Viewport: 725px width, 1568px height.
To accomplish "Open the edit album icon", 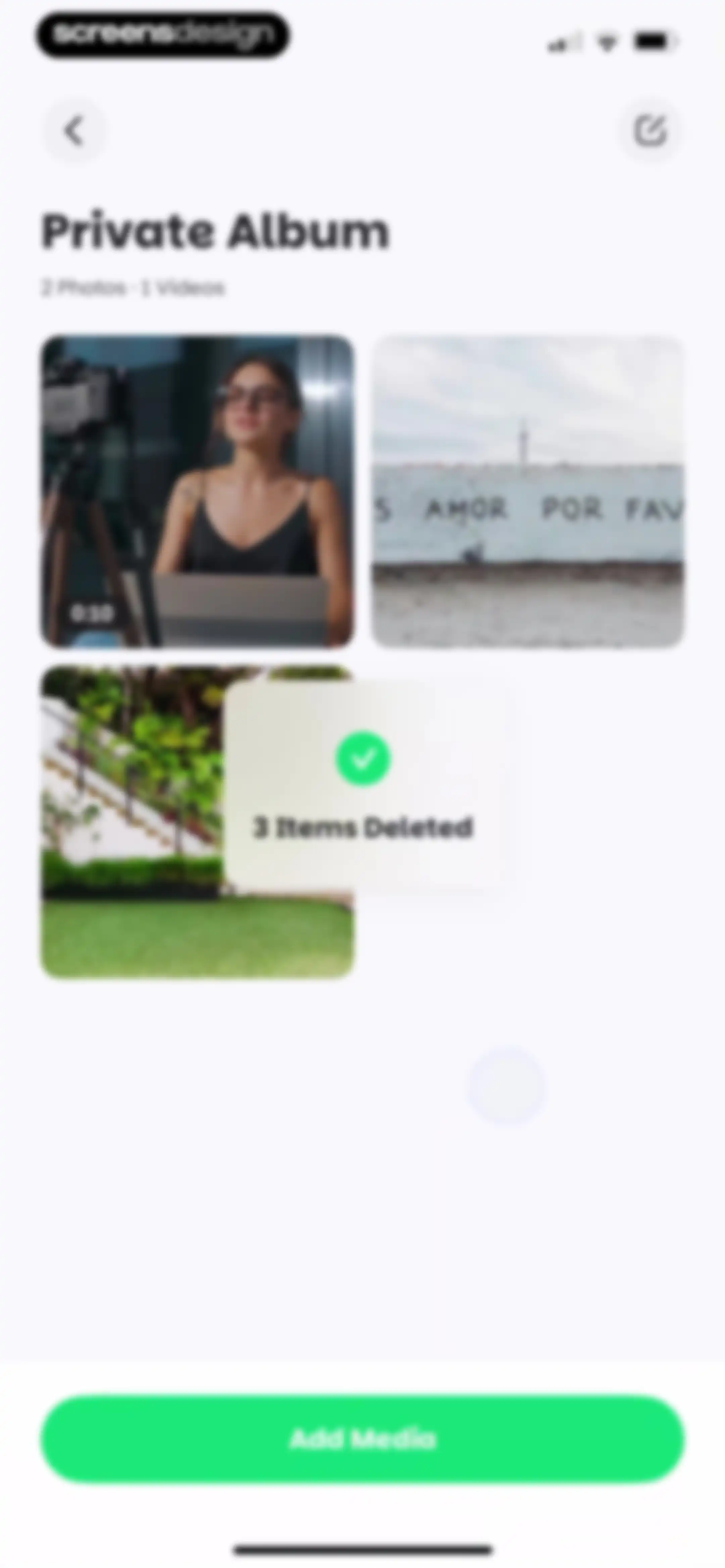I will tap(650, 131).
